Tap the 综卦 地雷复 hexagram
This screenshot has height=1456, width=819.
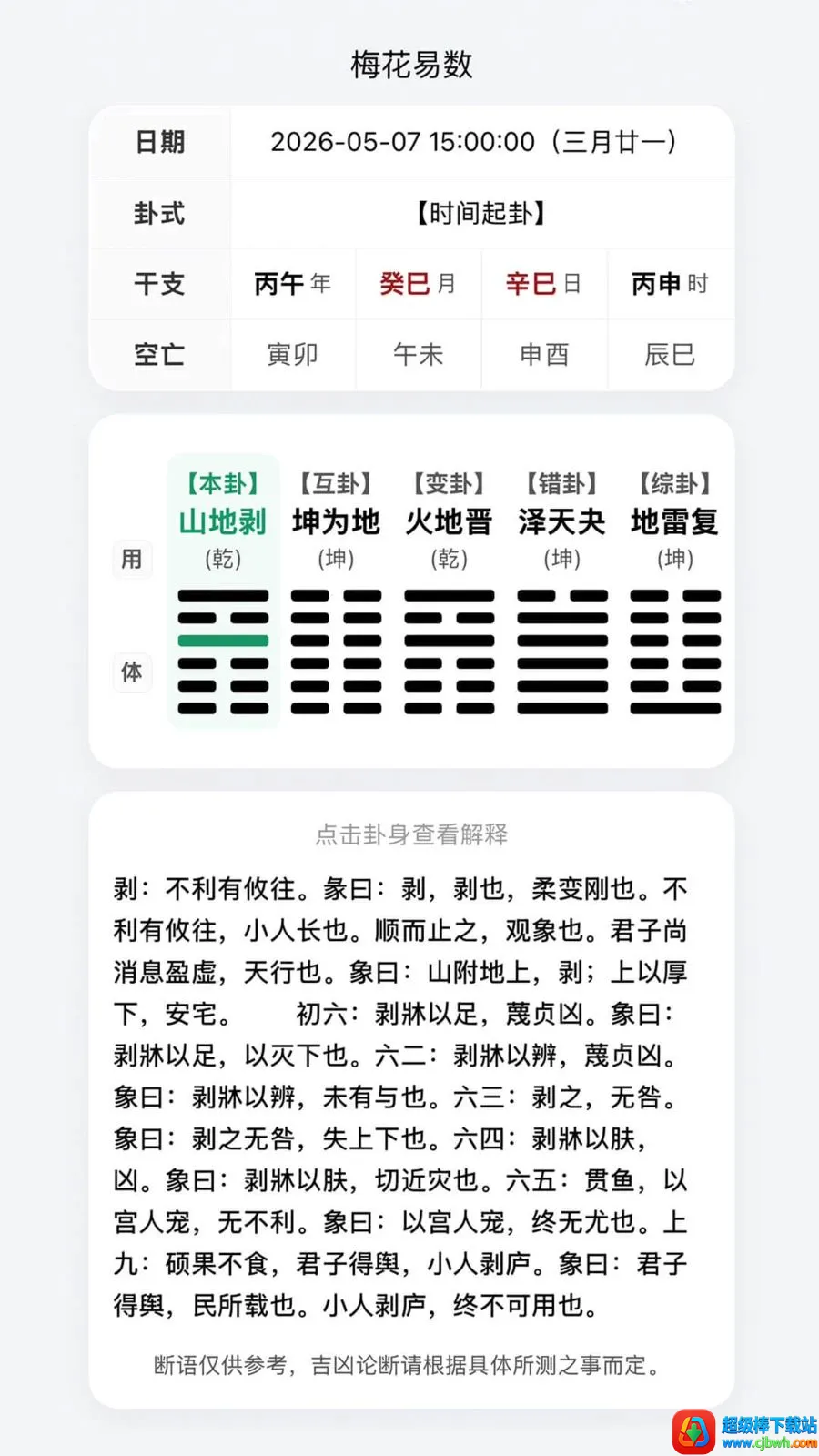click(x=675, y=591)
